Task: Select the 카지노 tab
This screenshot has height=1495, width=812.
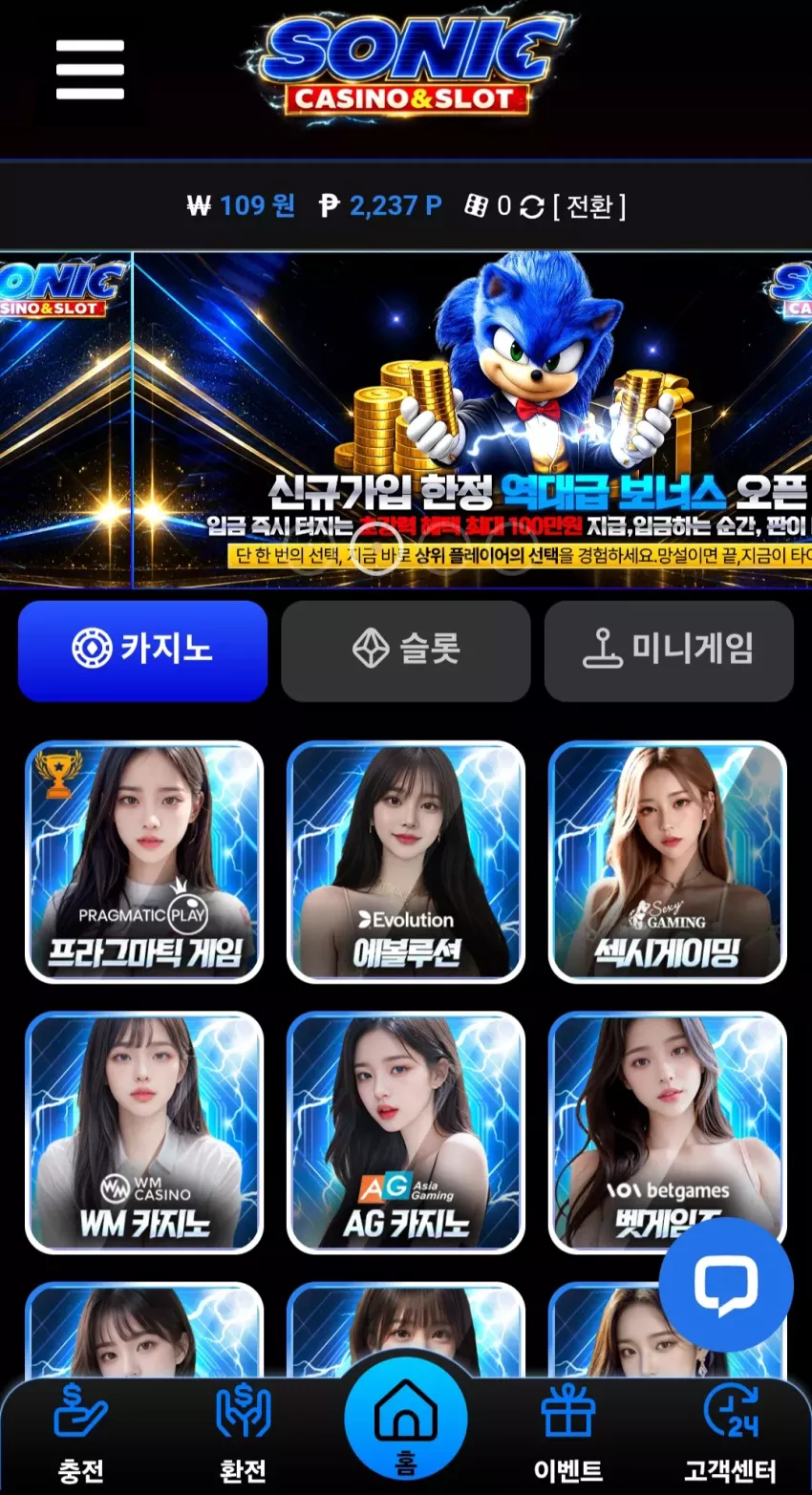Action: pyautogui.click(x=142, y=651)
